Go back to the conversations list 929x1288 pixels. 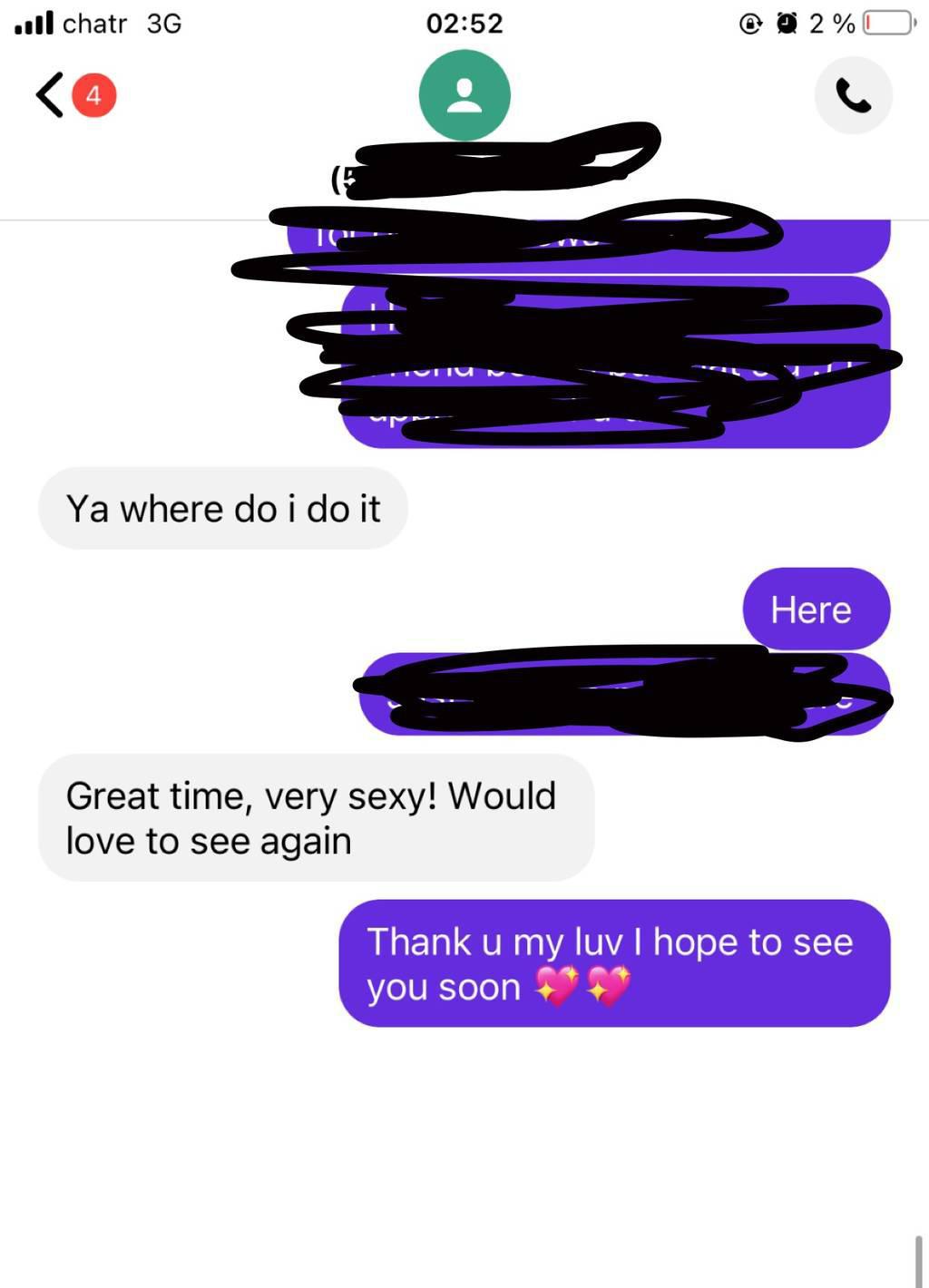[x=51, y=95]
